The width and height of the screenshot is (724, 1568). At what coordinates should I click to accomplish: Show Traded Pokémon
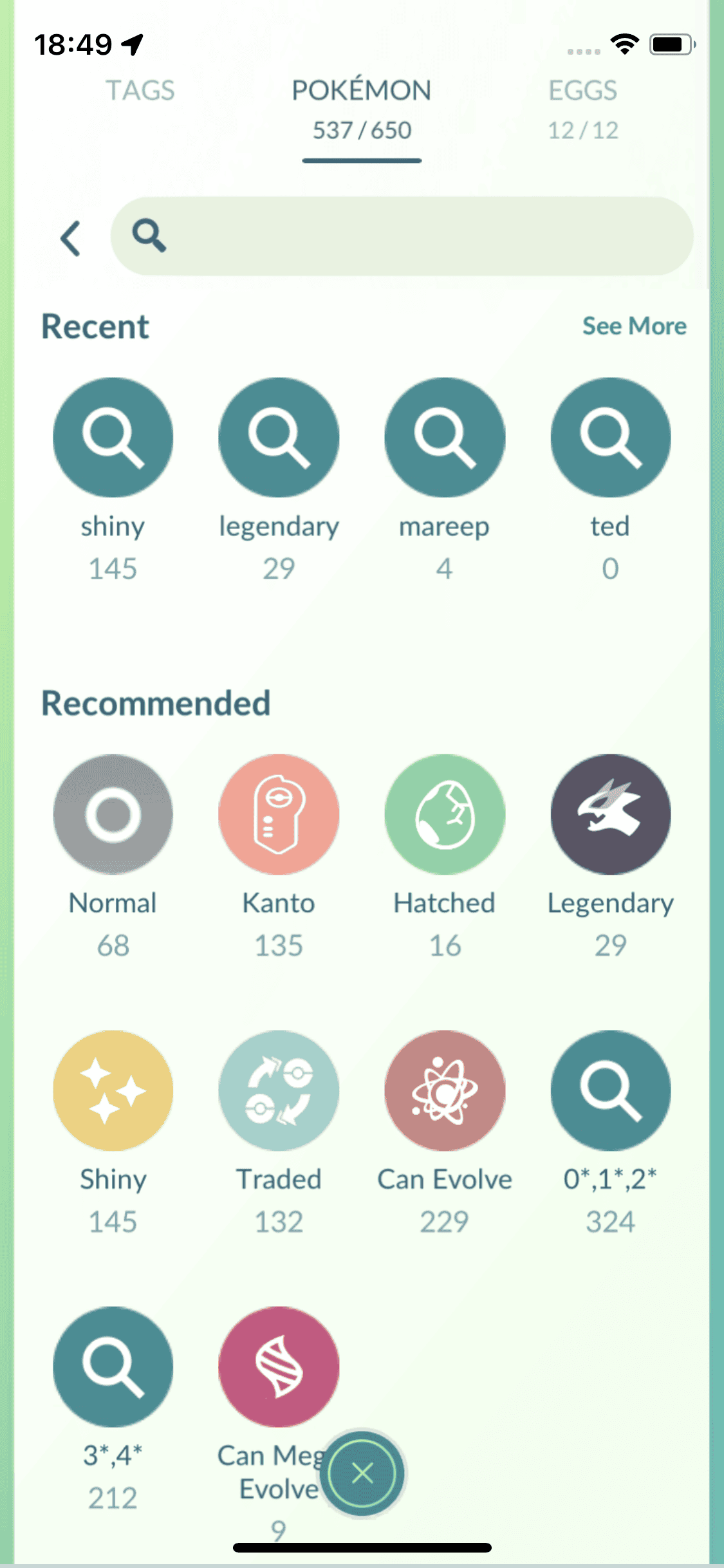tap(279, 1090)
